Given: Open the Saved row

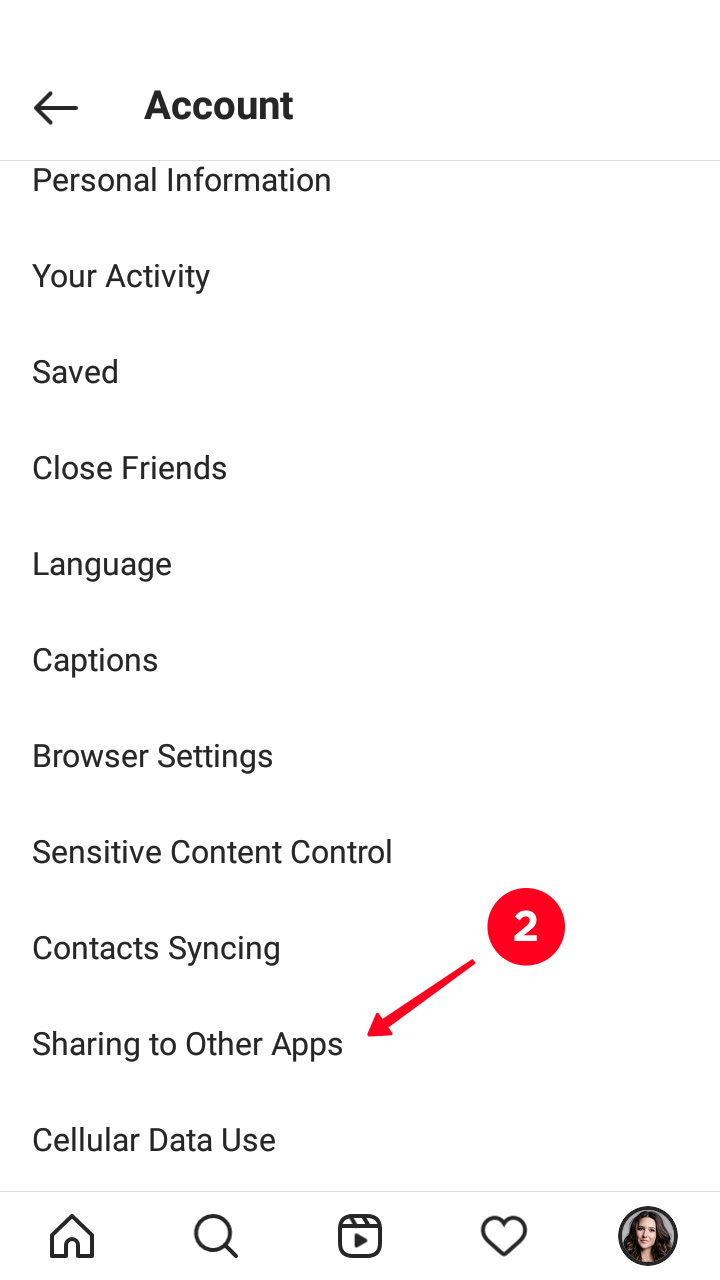Looking at the screenshot, I should [360, 372].
